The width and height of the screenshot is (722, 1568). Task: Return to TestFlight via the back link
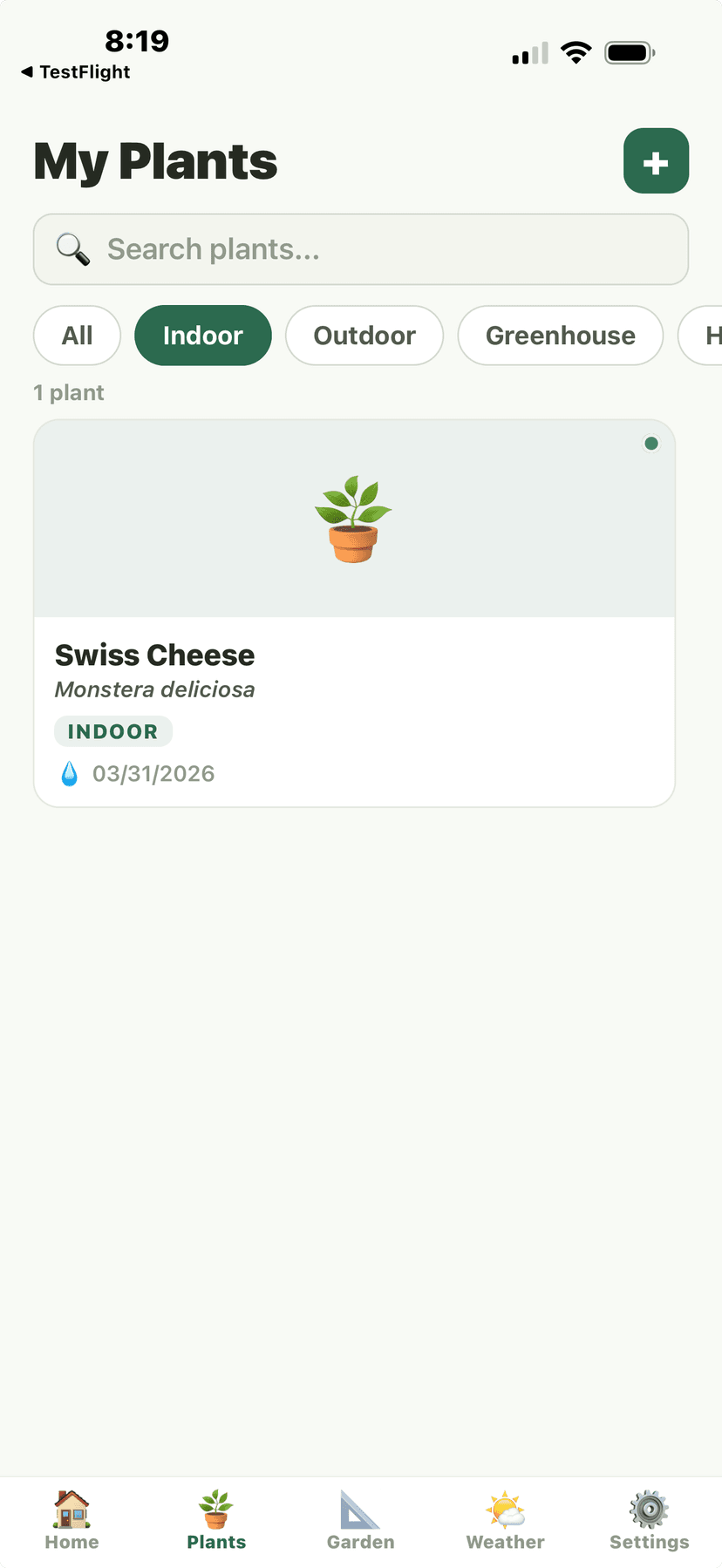(x=77, y=72)
